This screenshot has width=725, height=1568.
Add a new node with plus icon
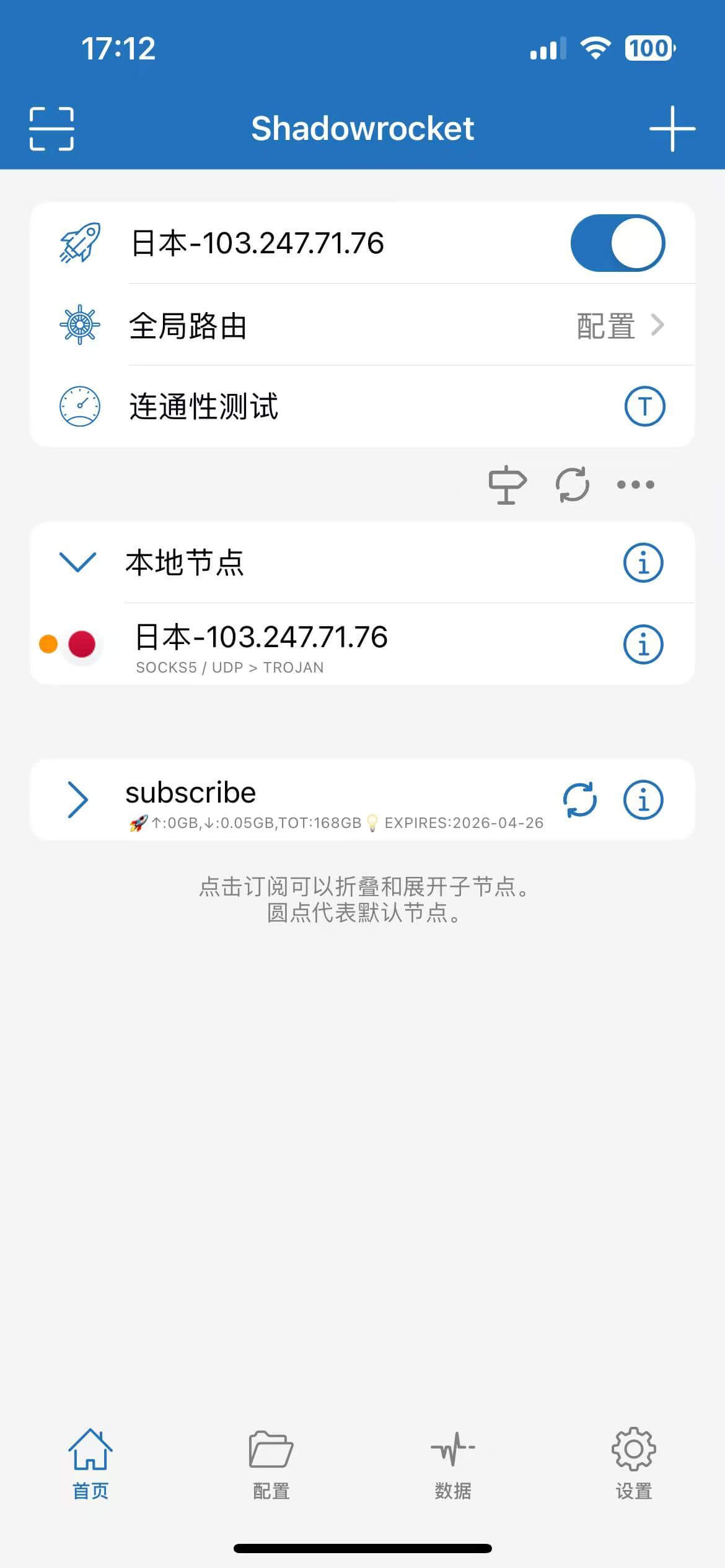point(672,129)
